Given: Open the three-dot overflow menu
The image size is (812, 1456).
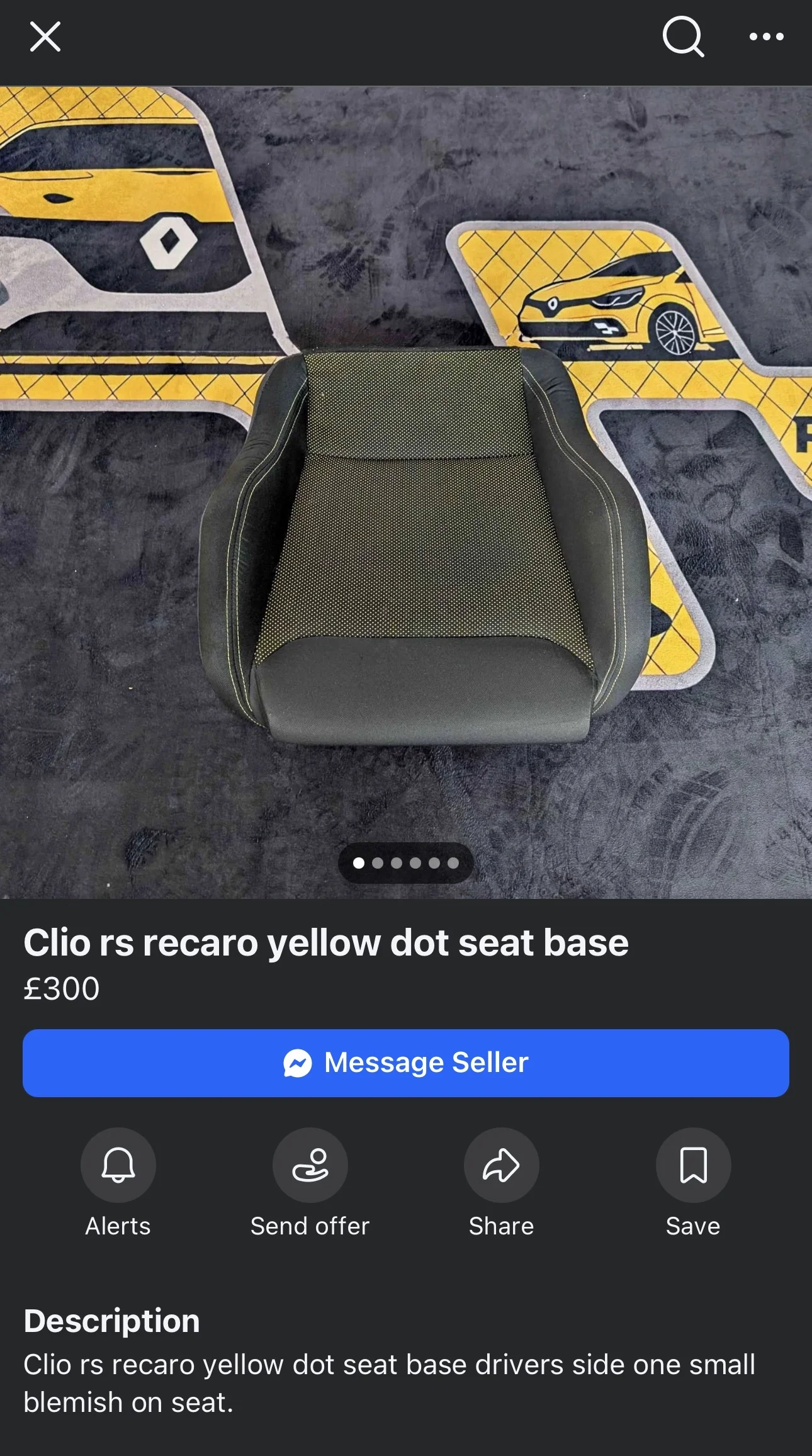Looking at the screenshot, I should pos(766,37).
